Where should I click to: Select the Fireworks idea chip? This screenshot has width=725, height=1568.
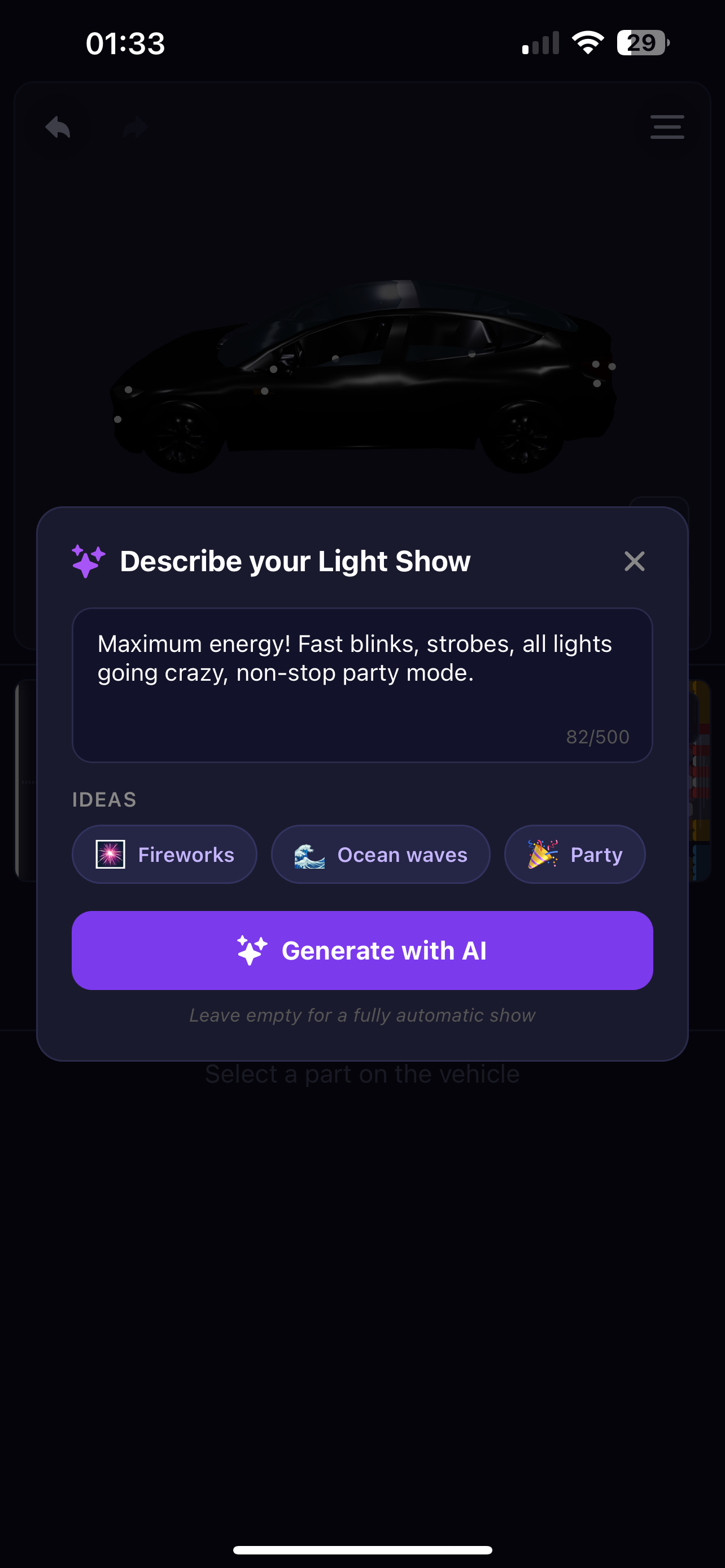164,854
